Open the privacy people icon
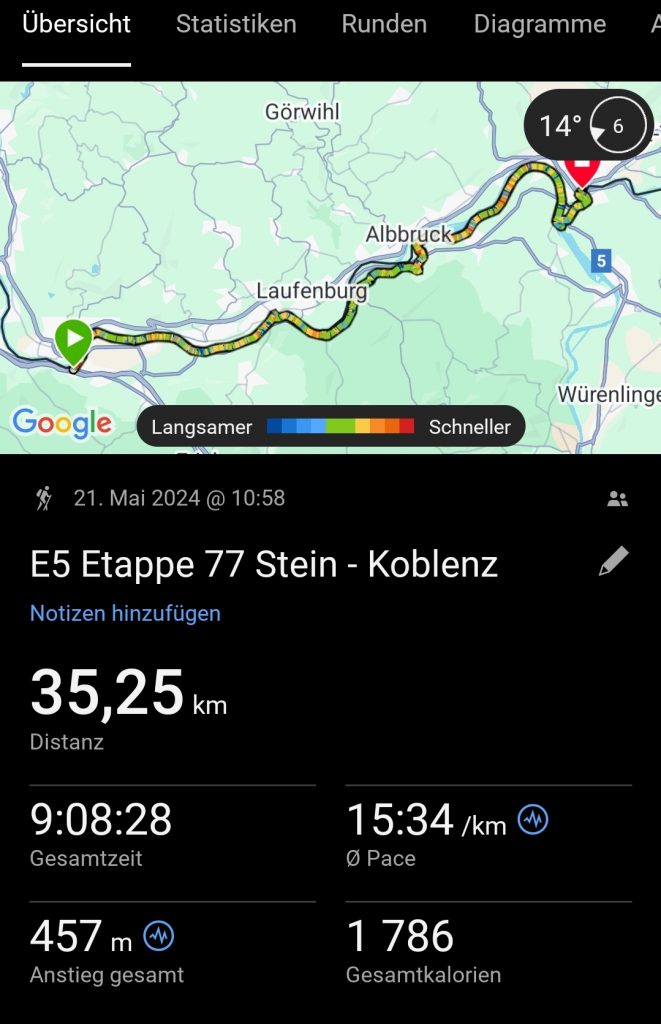The width and height of the screenshot is (661, 1024). click(617, 498)
